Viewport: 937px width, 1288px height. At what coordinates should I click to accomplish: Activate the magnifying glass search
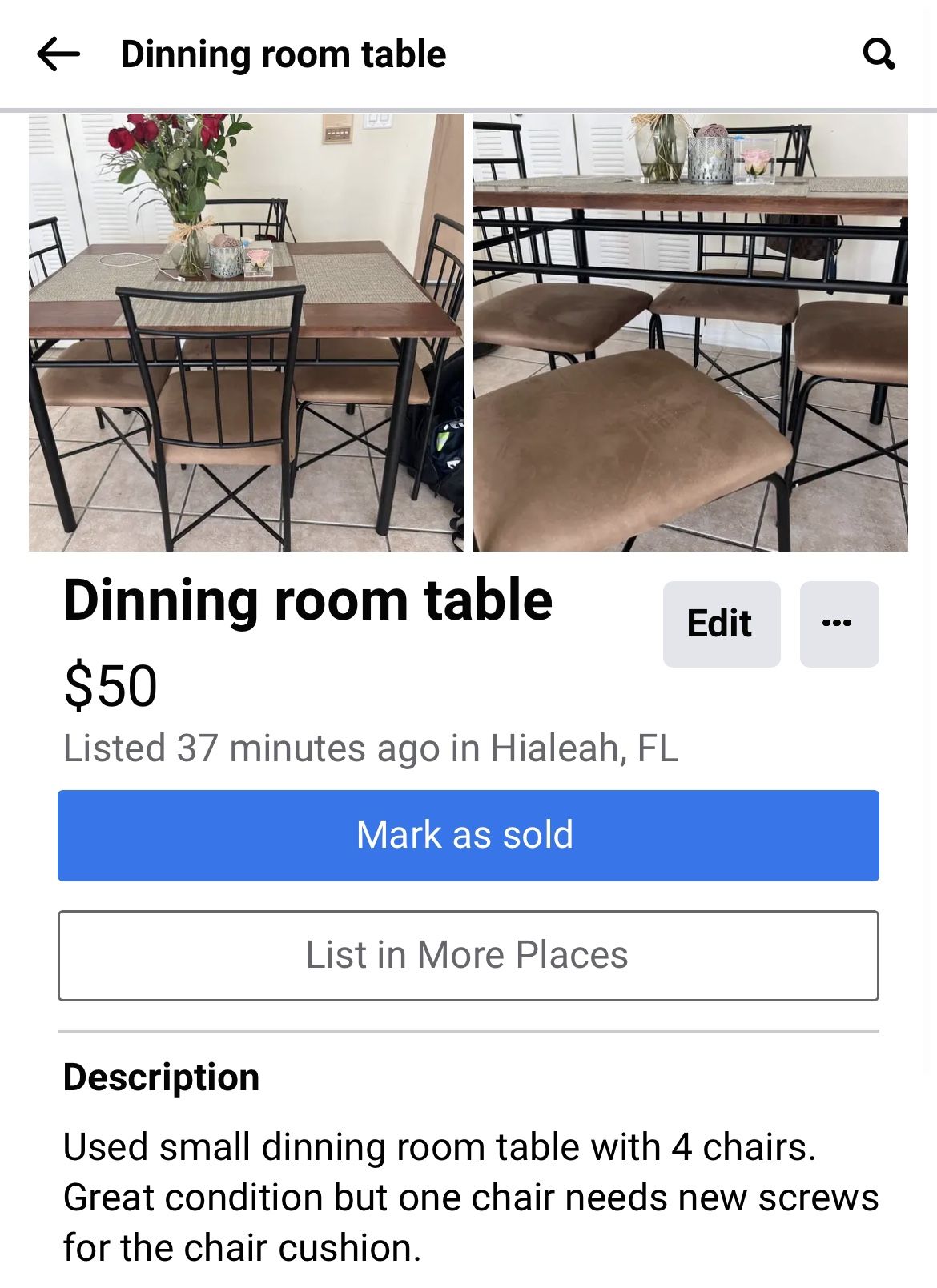879,54
